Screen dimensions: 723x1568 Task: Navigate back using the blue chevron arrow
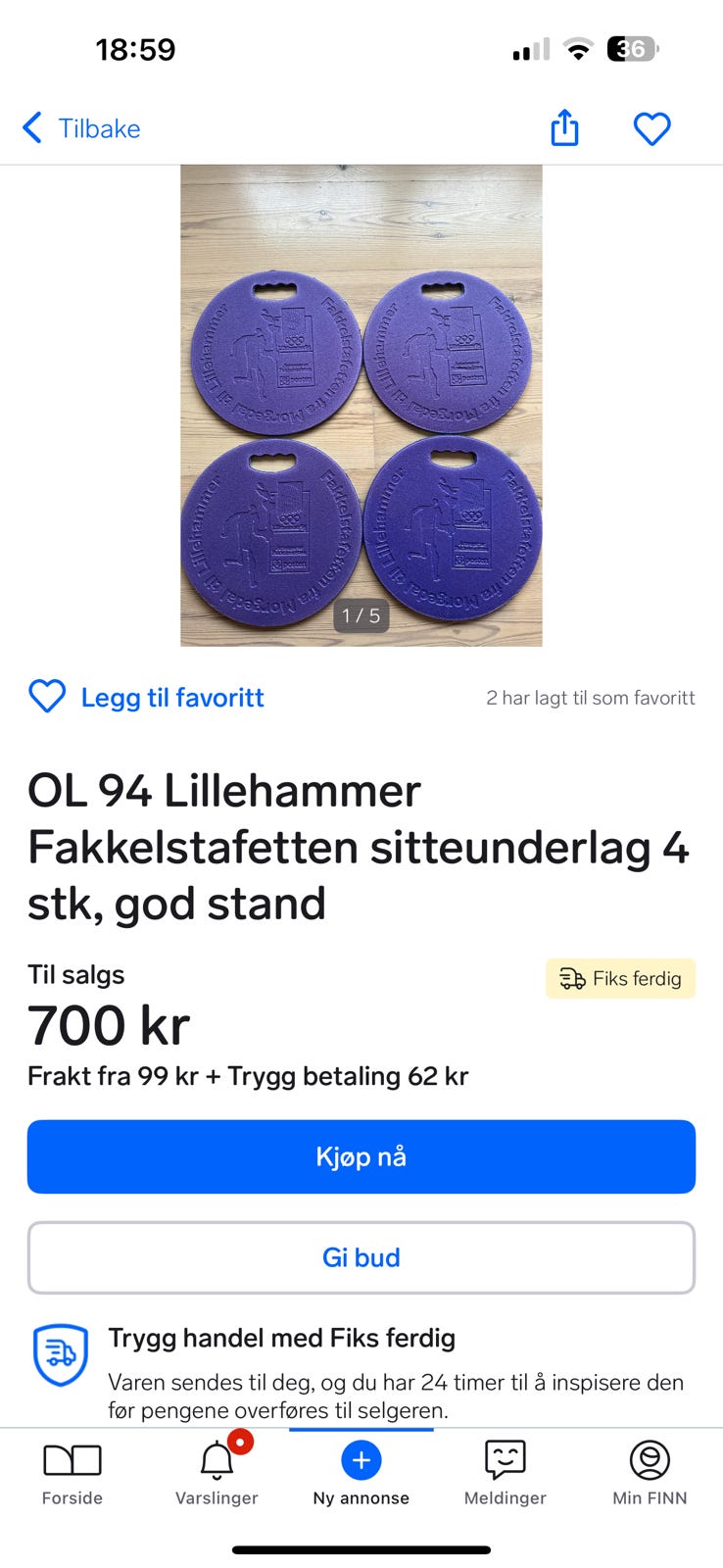coord(31,127)
